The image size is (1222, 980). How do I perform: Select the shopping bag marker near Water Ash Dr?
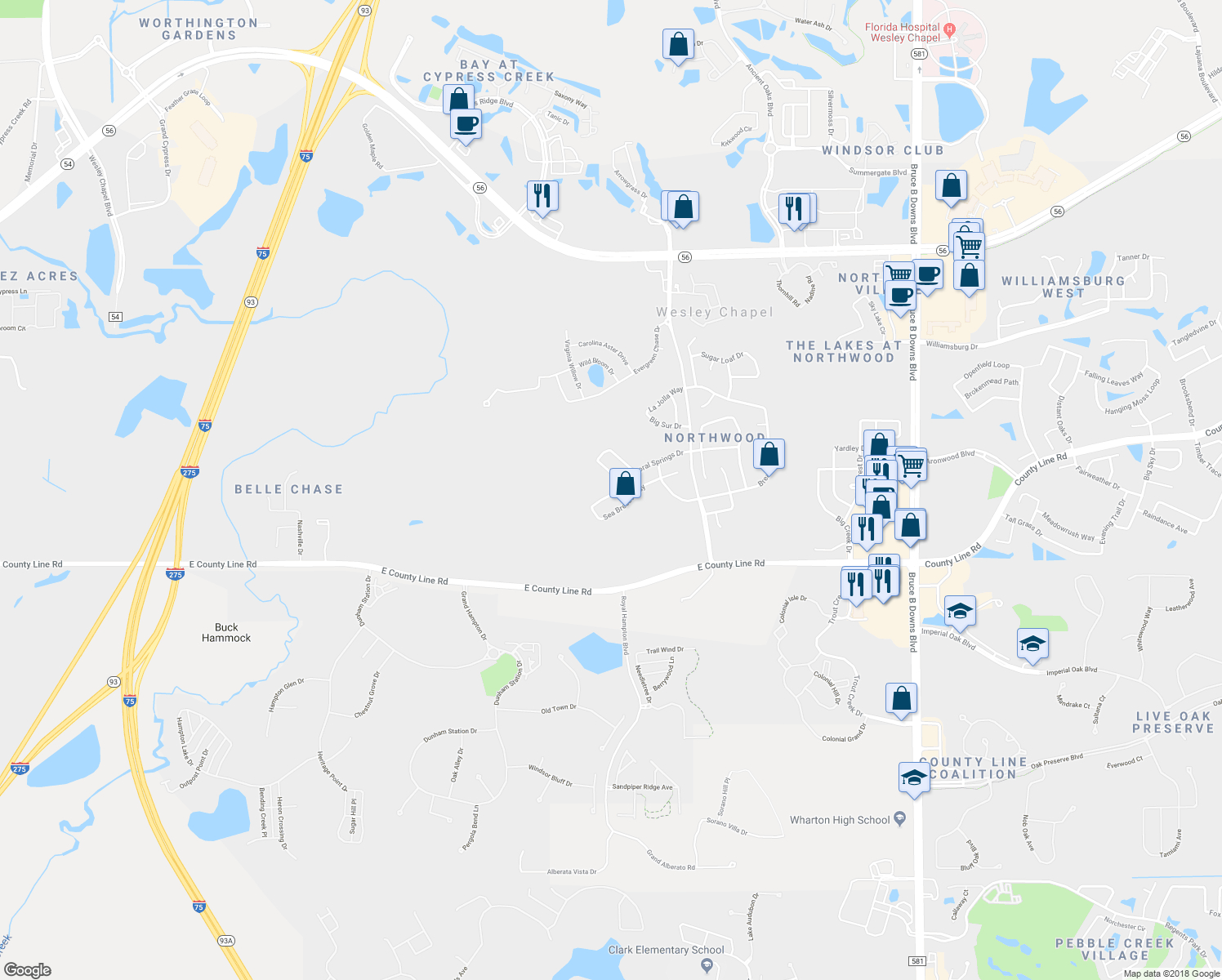pos(678,44)
